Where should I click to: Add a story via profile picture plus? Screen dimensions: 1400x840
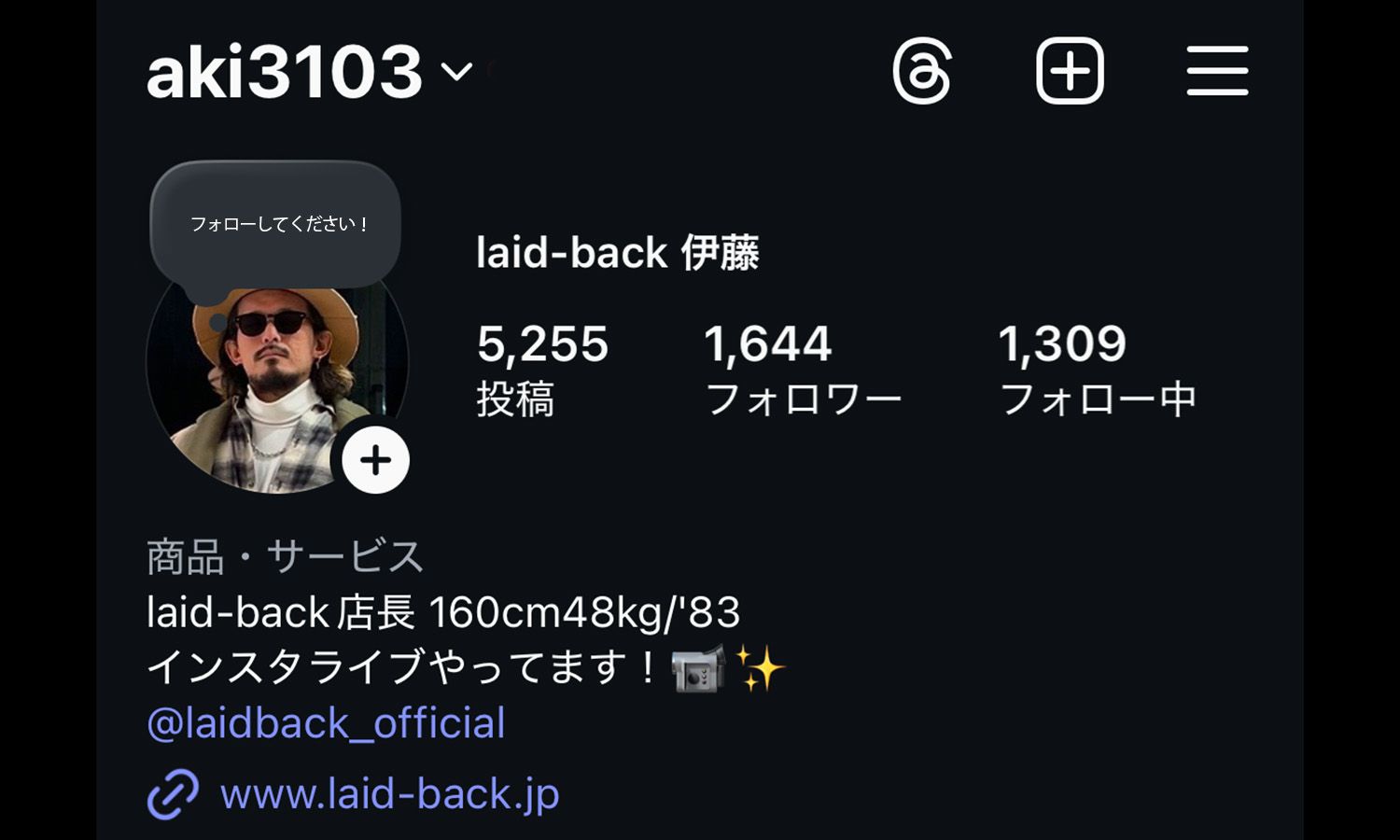[x=375, y=460]
